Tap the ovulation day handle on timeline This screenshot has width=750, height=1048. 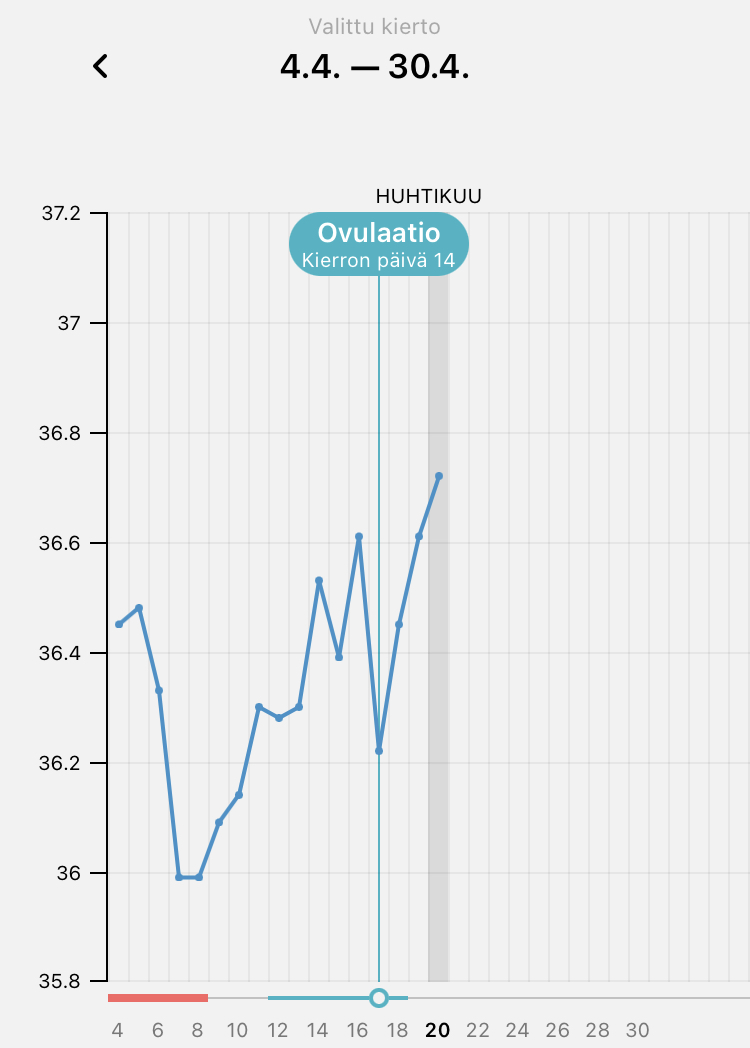(x=379, y=997)
